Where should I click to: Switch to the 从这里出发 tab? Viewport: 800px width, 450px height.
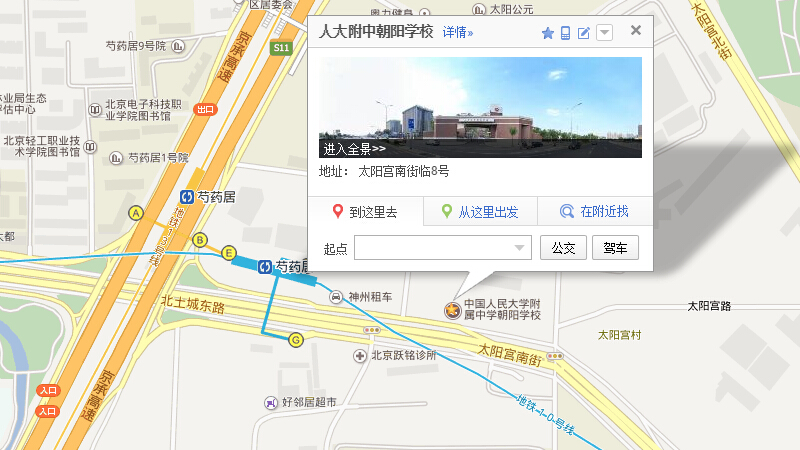(480, 212)
